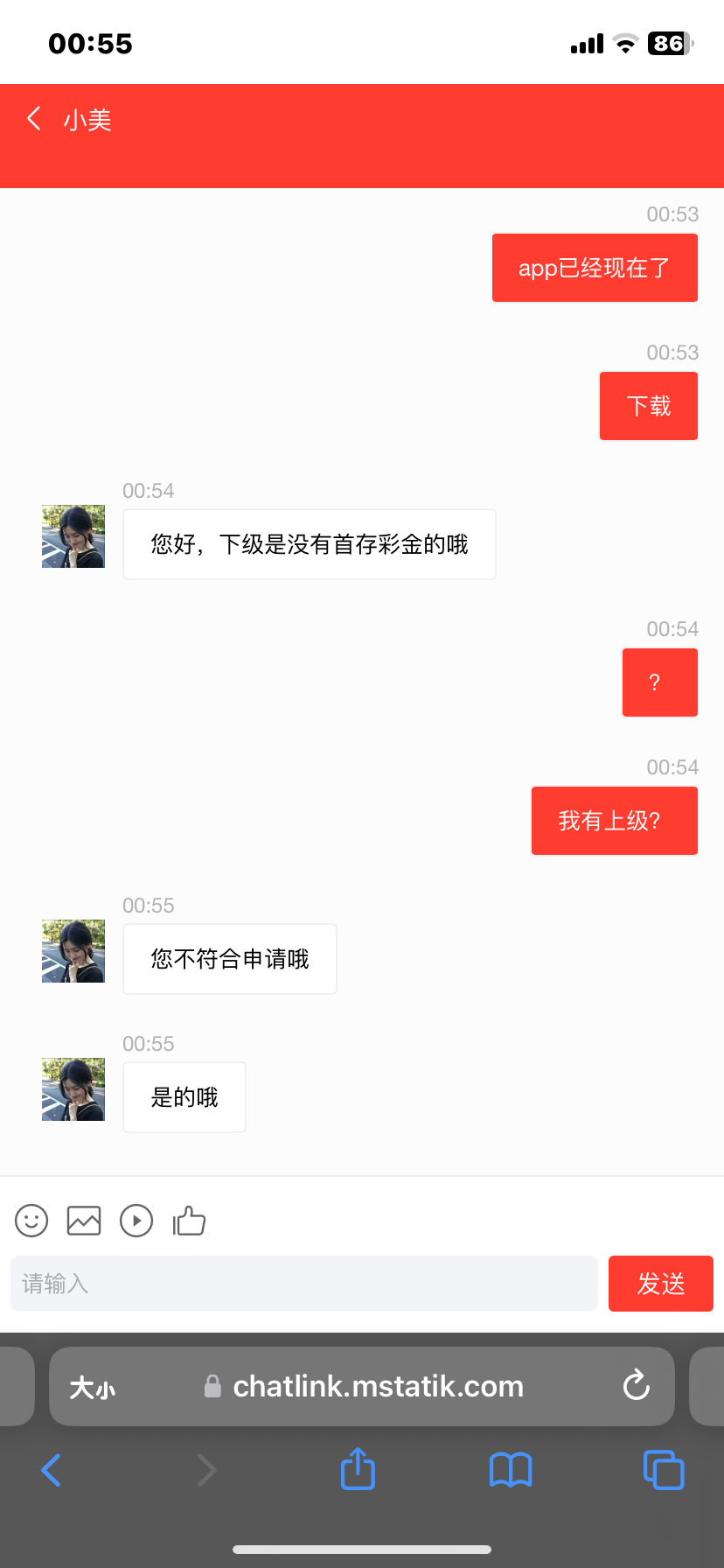The height and width of the screenshot is (1568, 724).
Task: Tap the 发送 send button
Action: (x=660, y=1284)
